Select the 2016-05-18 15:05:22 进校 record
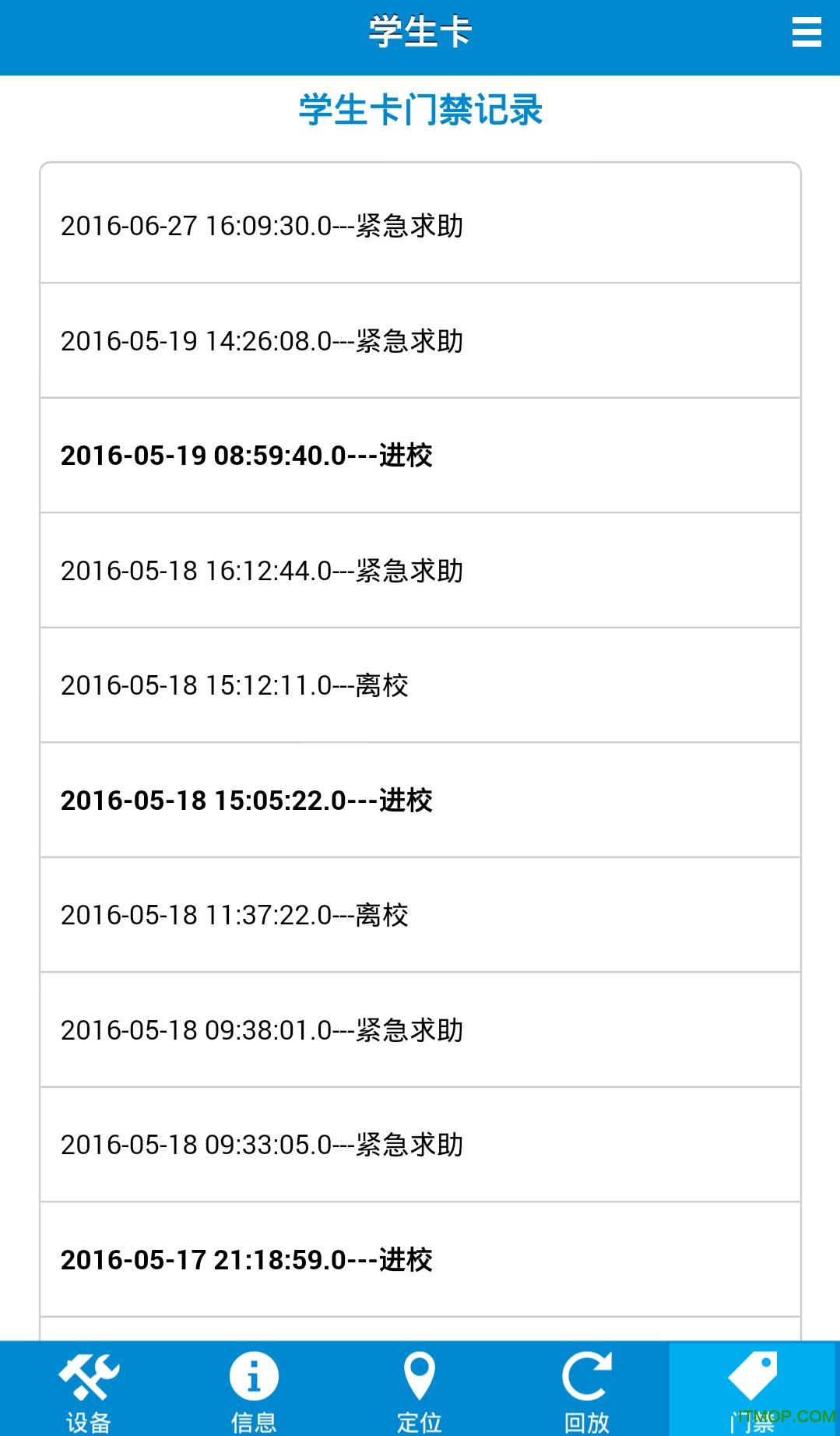The height and width of the screenshot is (1436, 840). coord(420,801)
